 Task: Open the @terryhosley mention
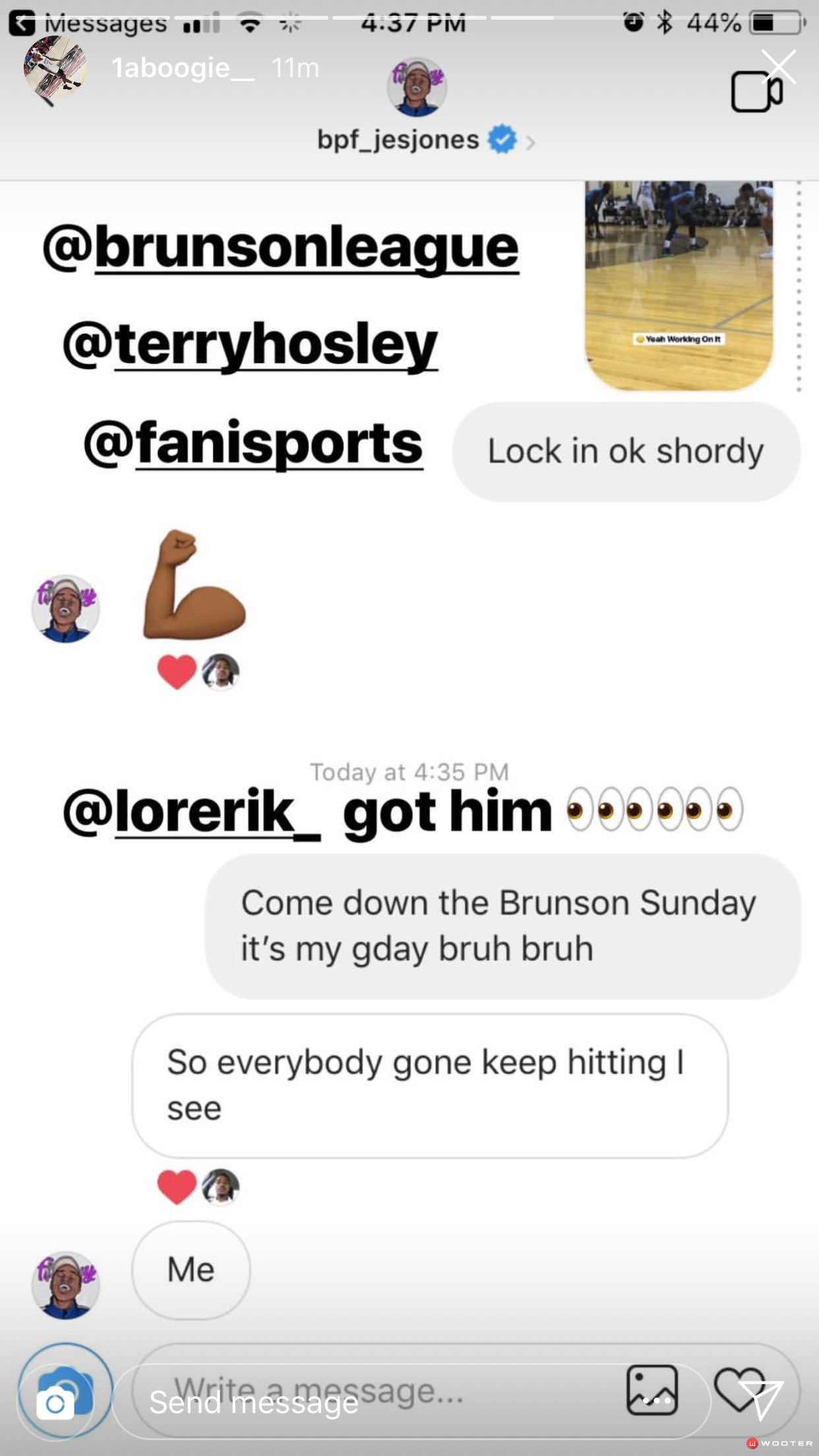pos(250,346)
